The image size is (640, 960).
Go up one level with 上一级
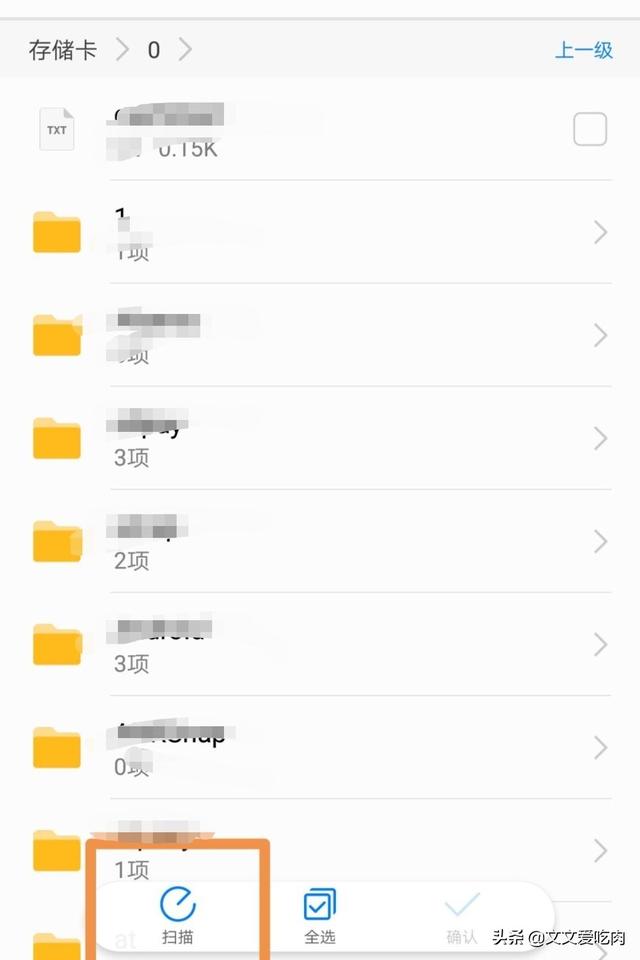point(583,50)
